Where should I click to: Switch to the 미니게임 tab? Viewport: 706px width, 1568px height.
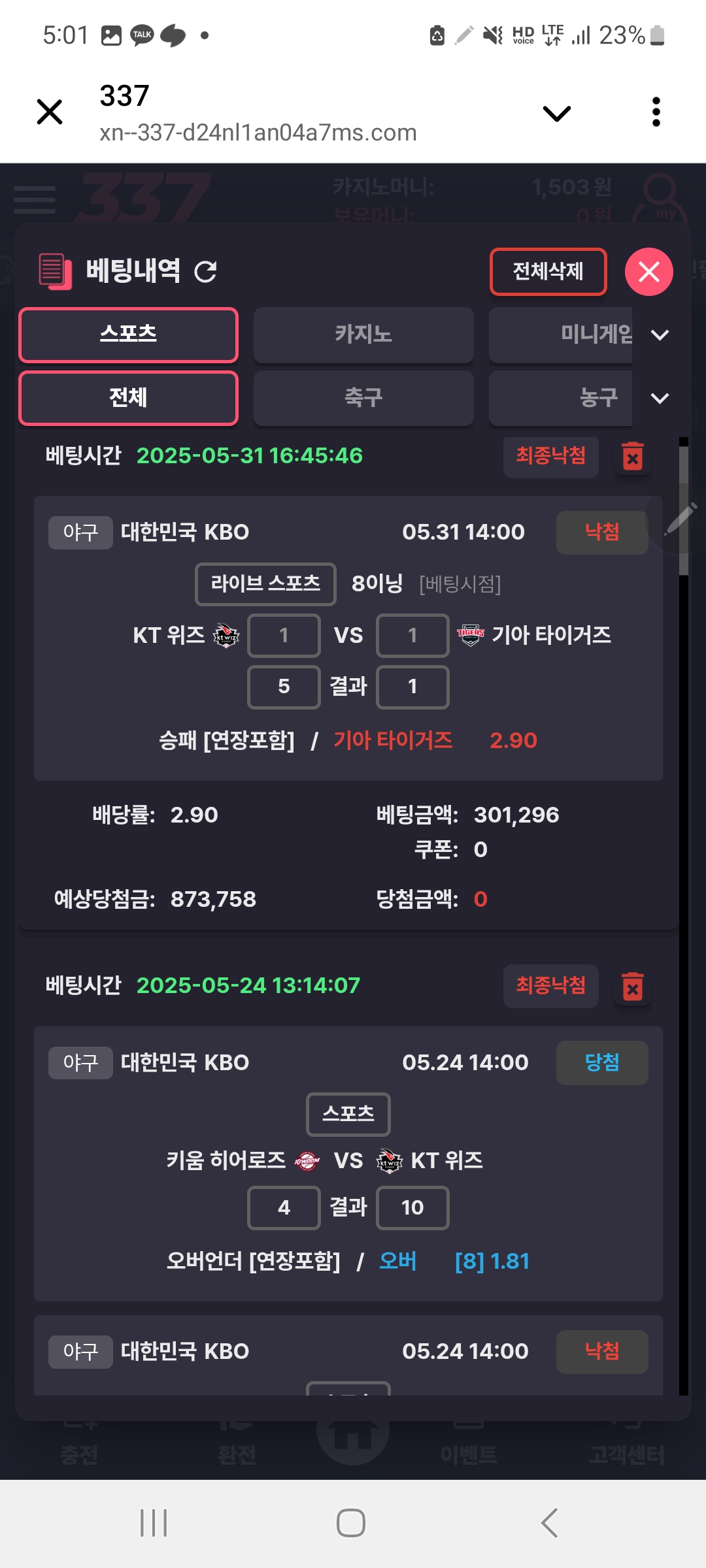point(561,335)
